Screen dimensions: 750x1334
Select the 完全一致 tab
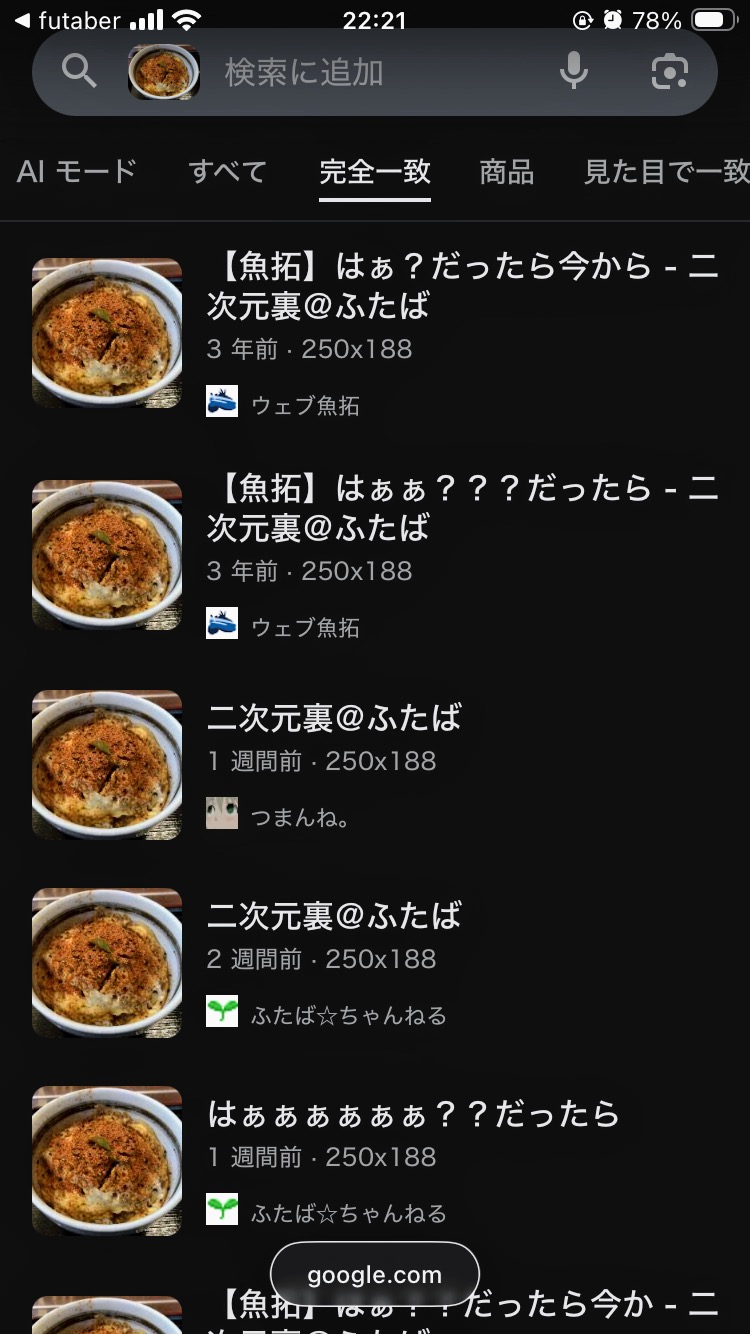(375, 172)
